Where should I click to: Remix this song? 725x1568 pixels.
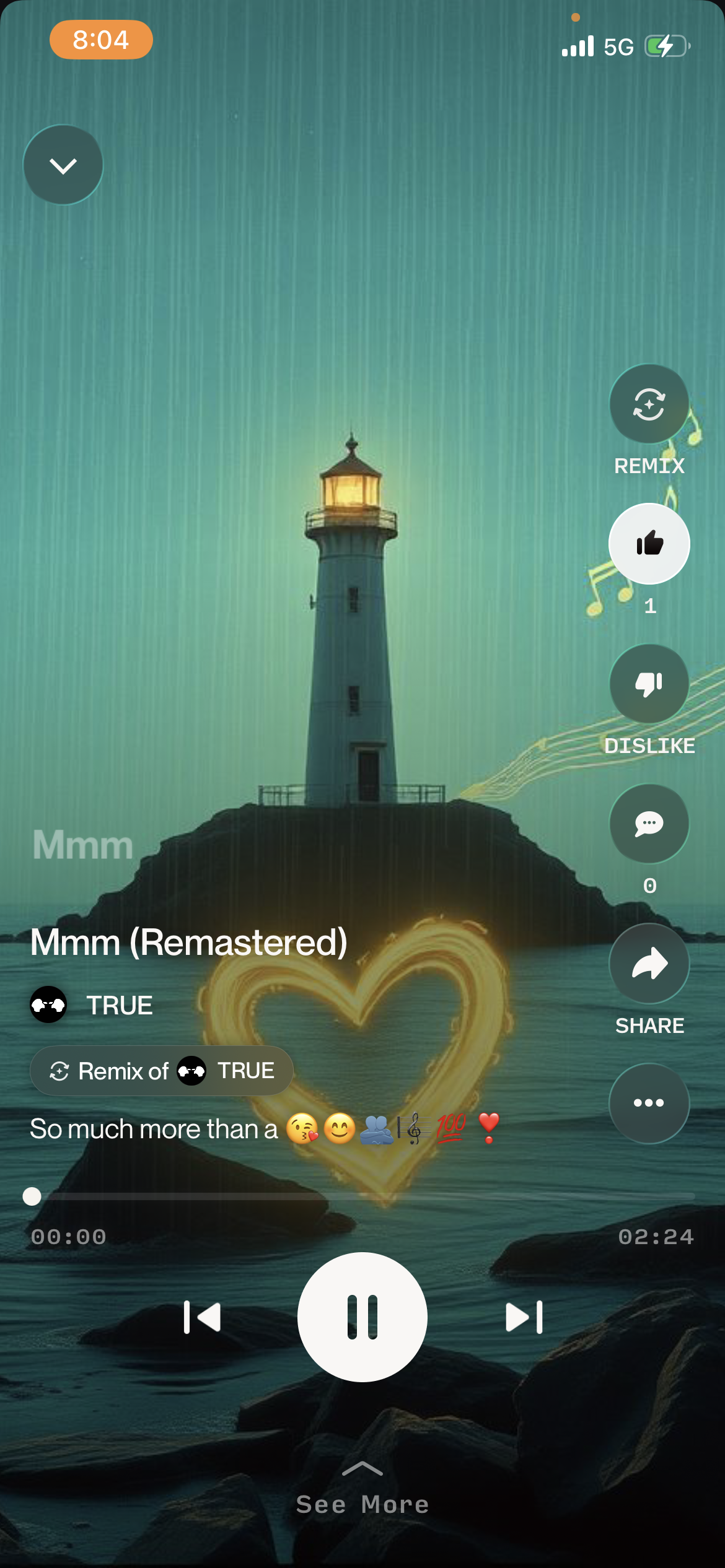pos(649,404)
